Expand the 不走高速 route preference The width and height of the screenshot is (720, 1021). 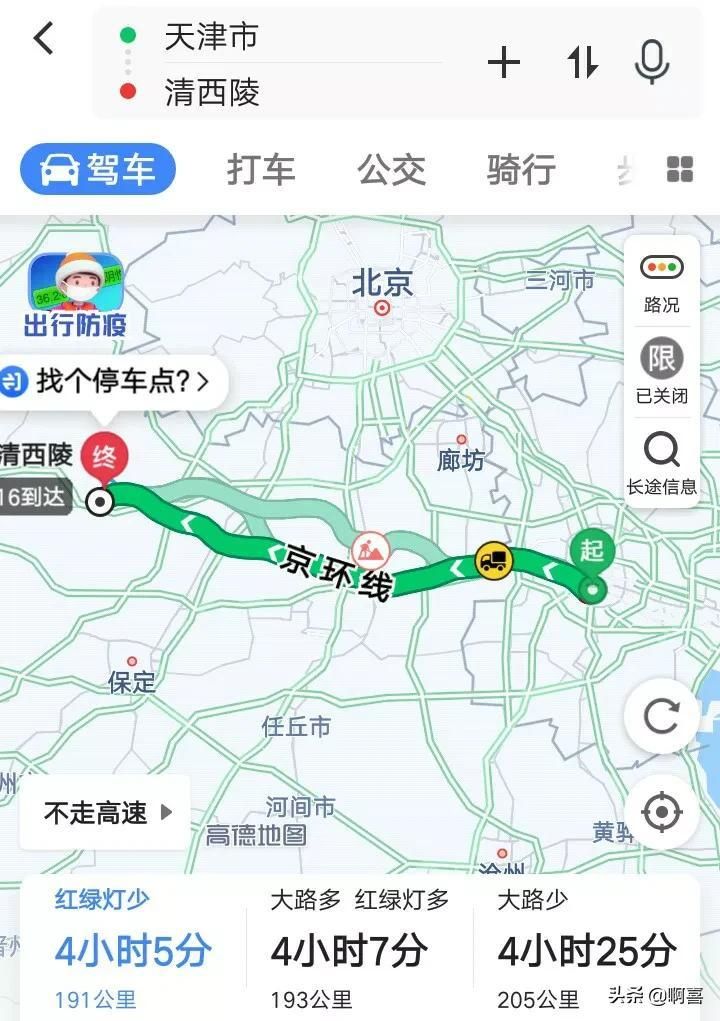107,813
